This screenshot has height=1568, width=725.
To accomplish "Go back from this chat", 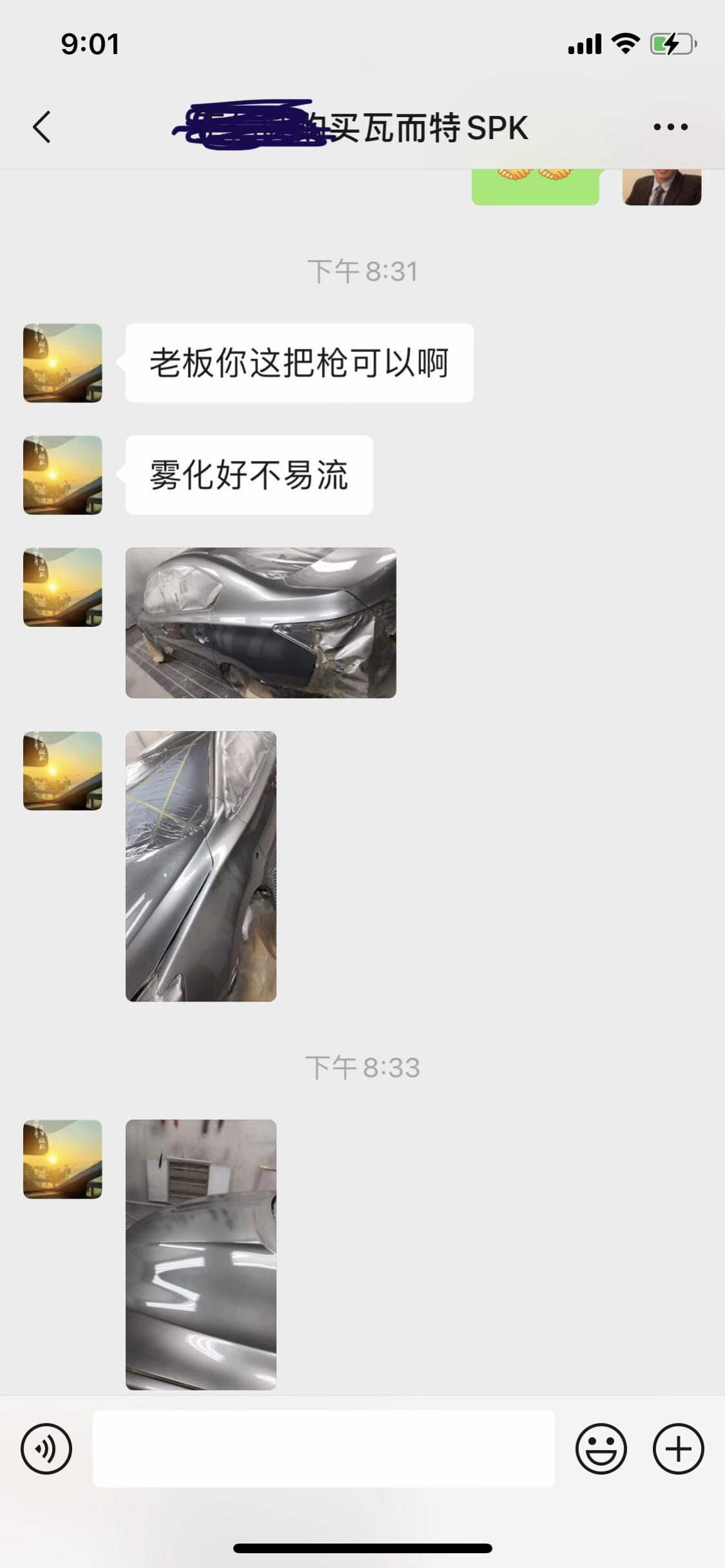I will [42, 127].
